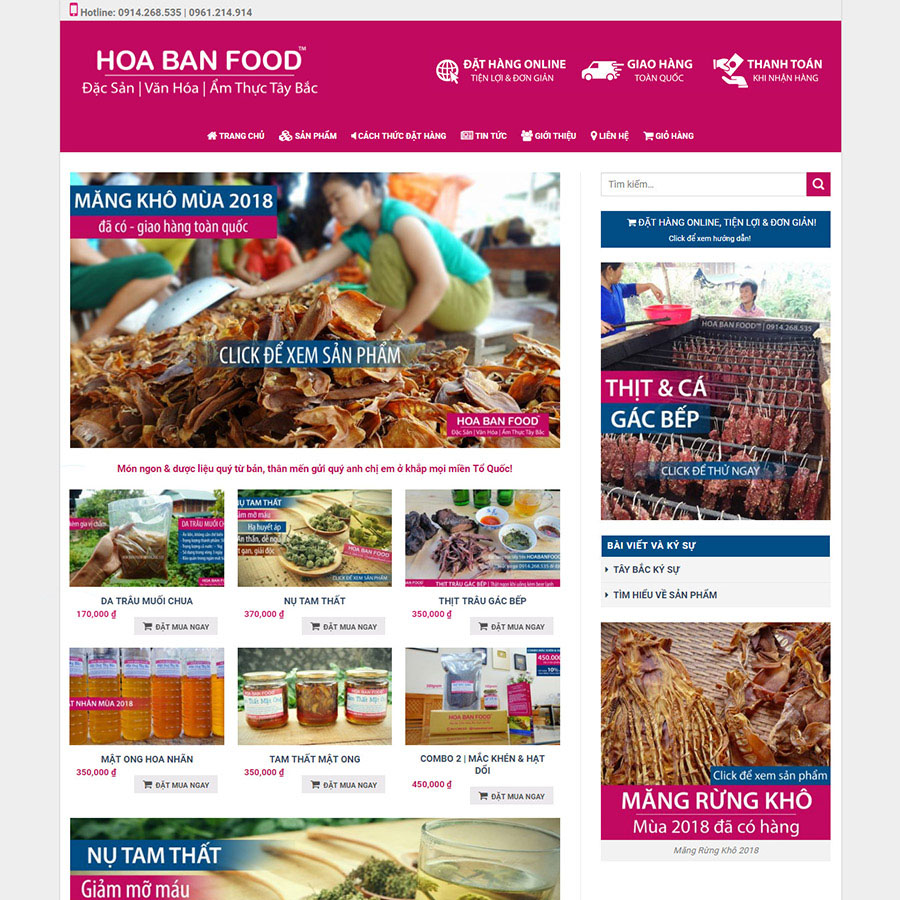This screenshot has height=900, width=900.
Task: Tap the search magnifier button
Action: click(818, 184)
